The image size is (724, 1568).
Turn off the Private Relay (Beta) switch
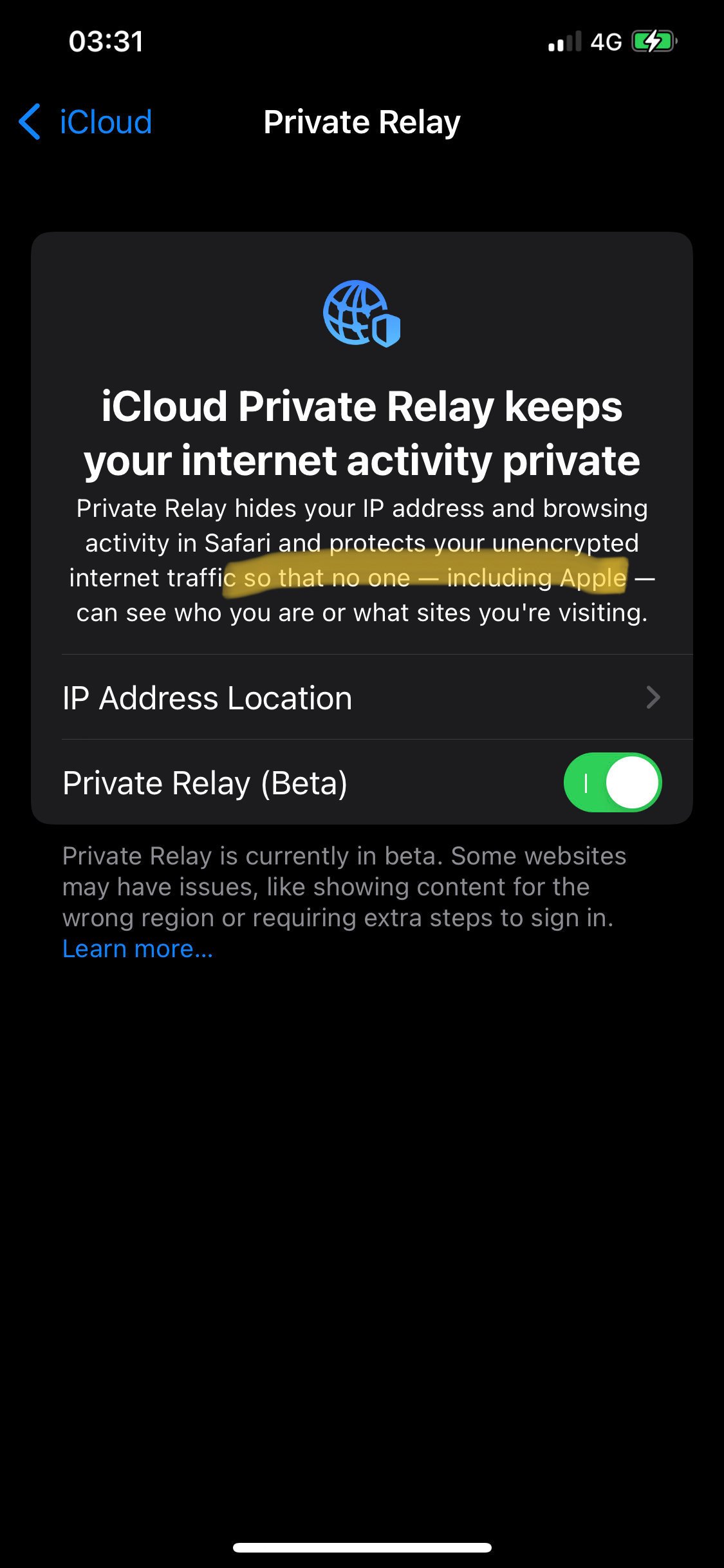point(612,783)
